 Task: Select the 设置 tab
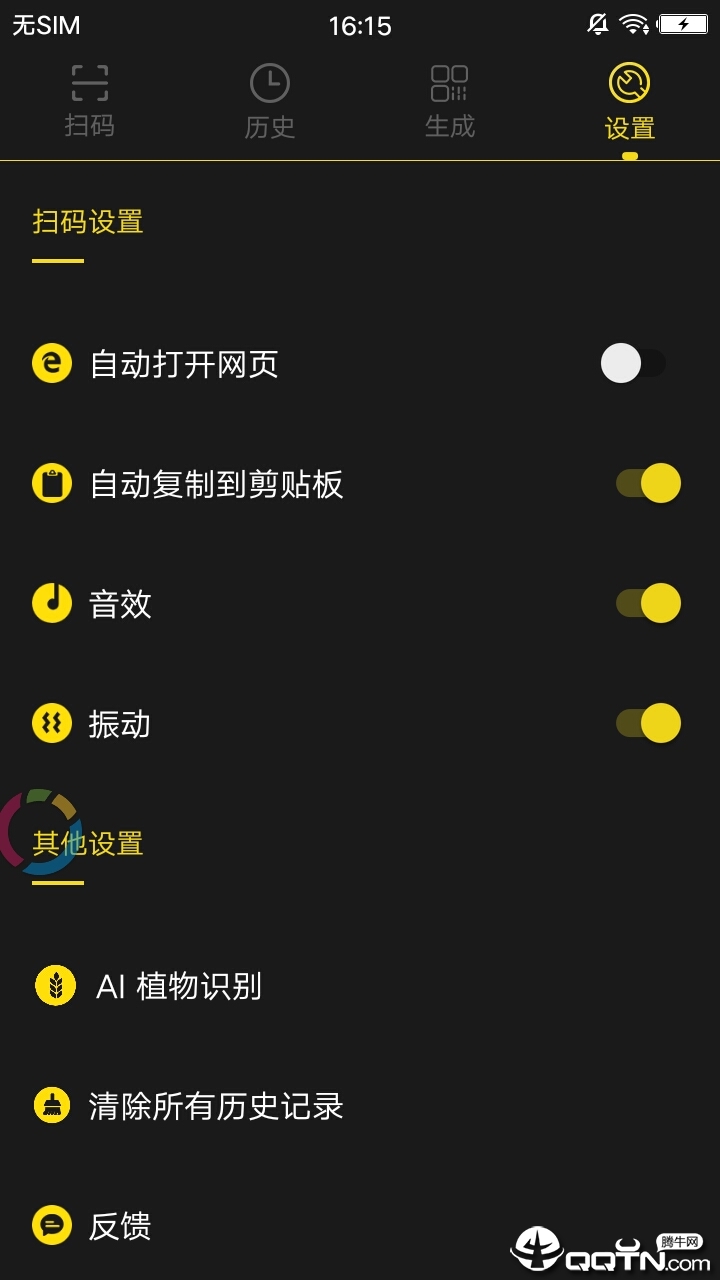pyautogui.click(x=630, y=102)
